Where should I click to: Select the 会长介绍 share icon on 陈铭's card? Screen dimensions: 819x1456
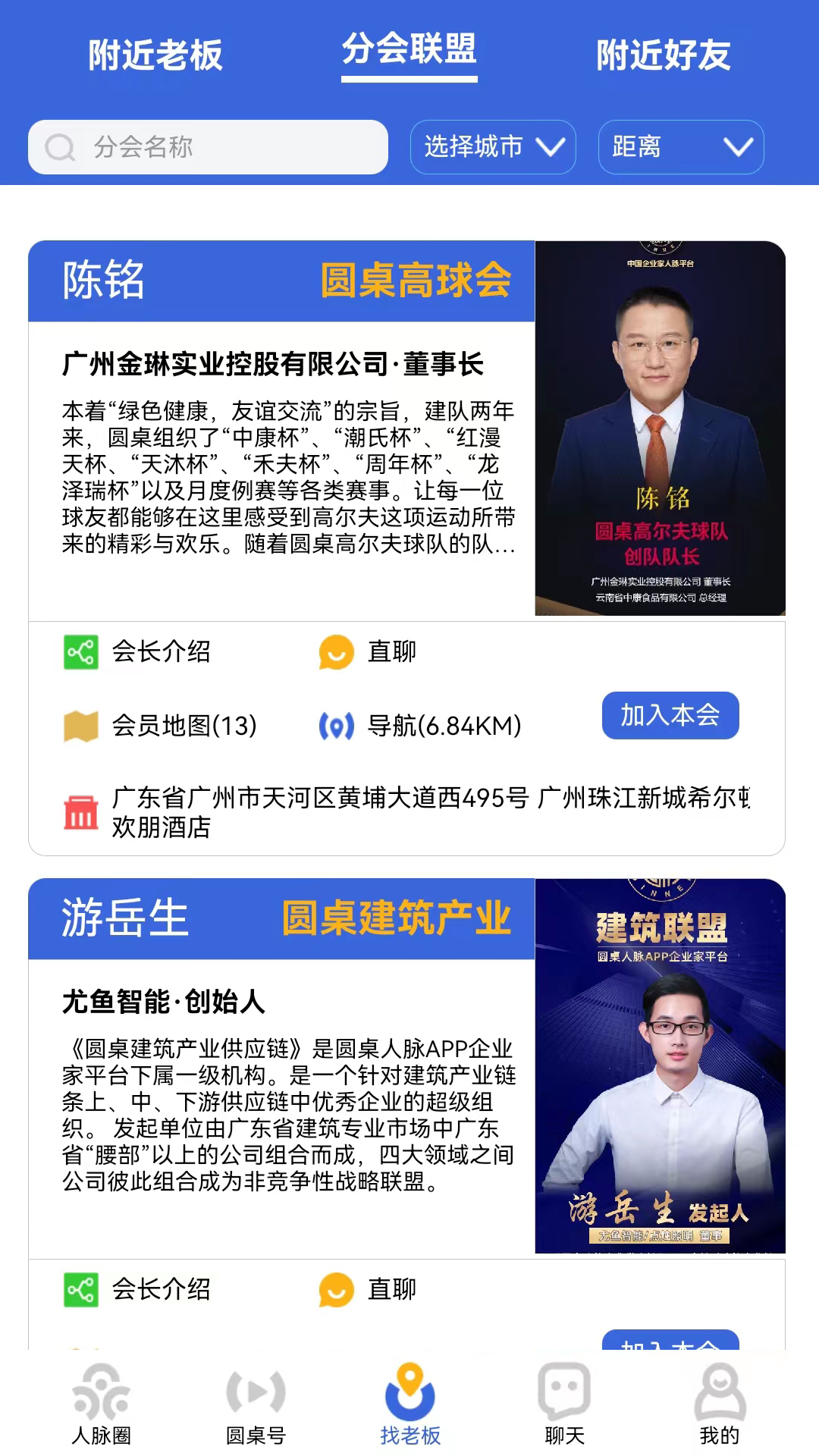tap(82, 650)
